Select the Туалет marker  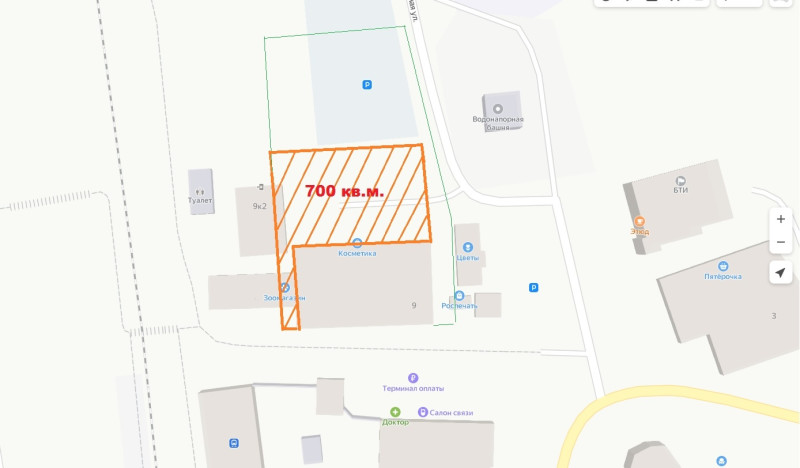(x=200, y=190)
